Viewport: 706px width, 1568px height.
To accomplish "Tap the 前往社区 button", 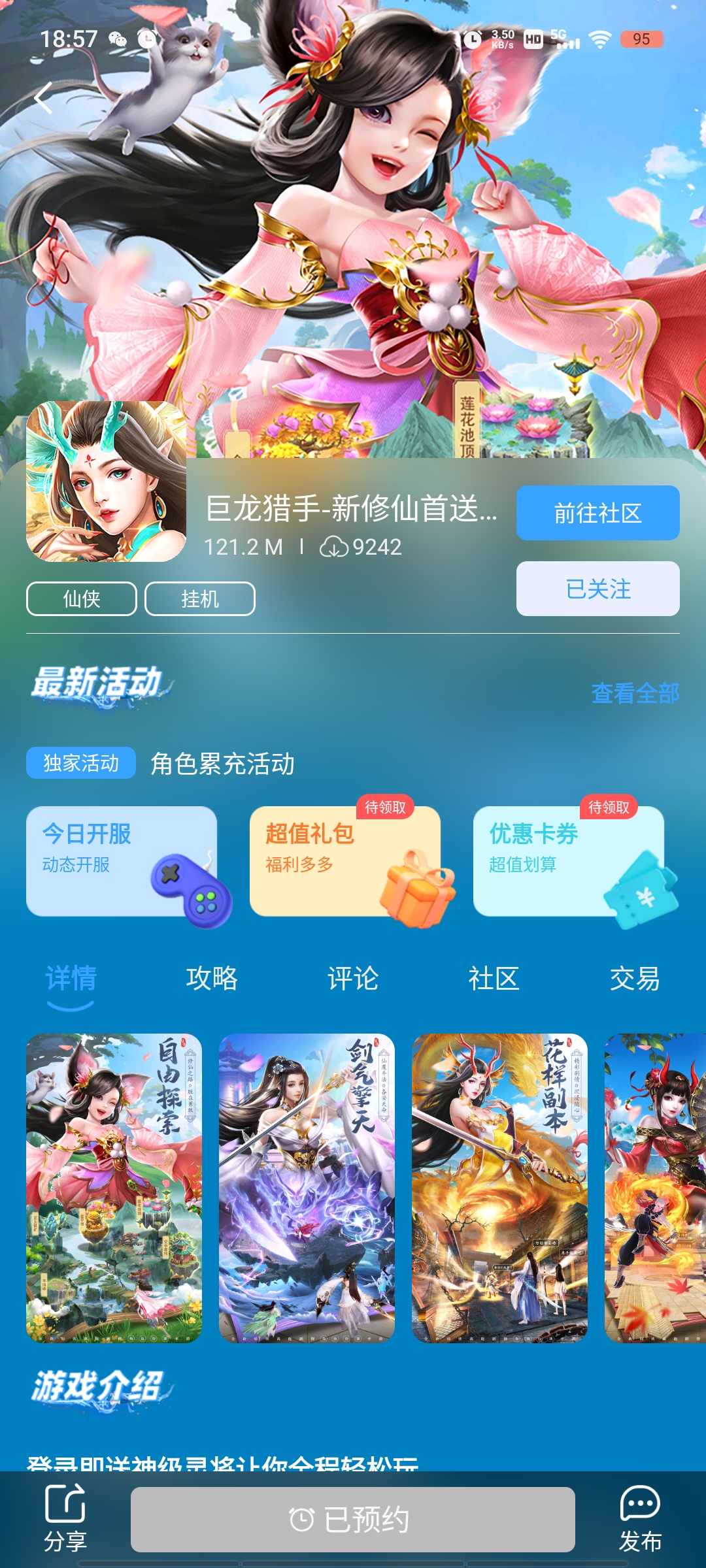I will 597,513.
